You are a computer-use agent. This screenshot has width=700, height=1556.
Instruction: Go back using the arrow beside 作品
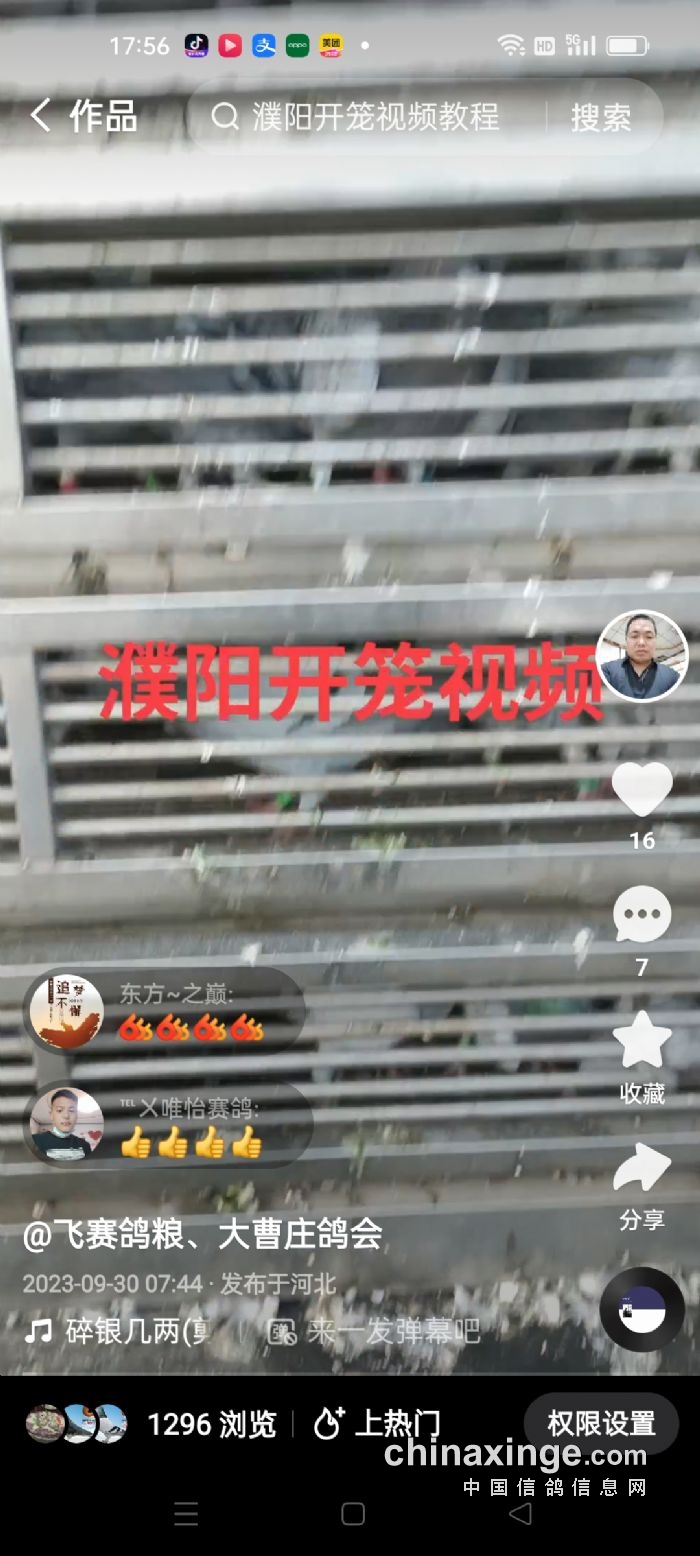pyautogui.click(x=40, y=116)
